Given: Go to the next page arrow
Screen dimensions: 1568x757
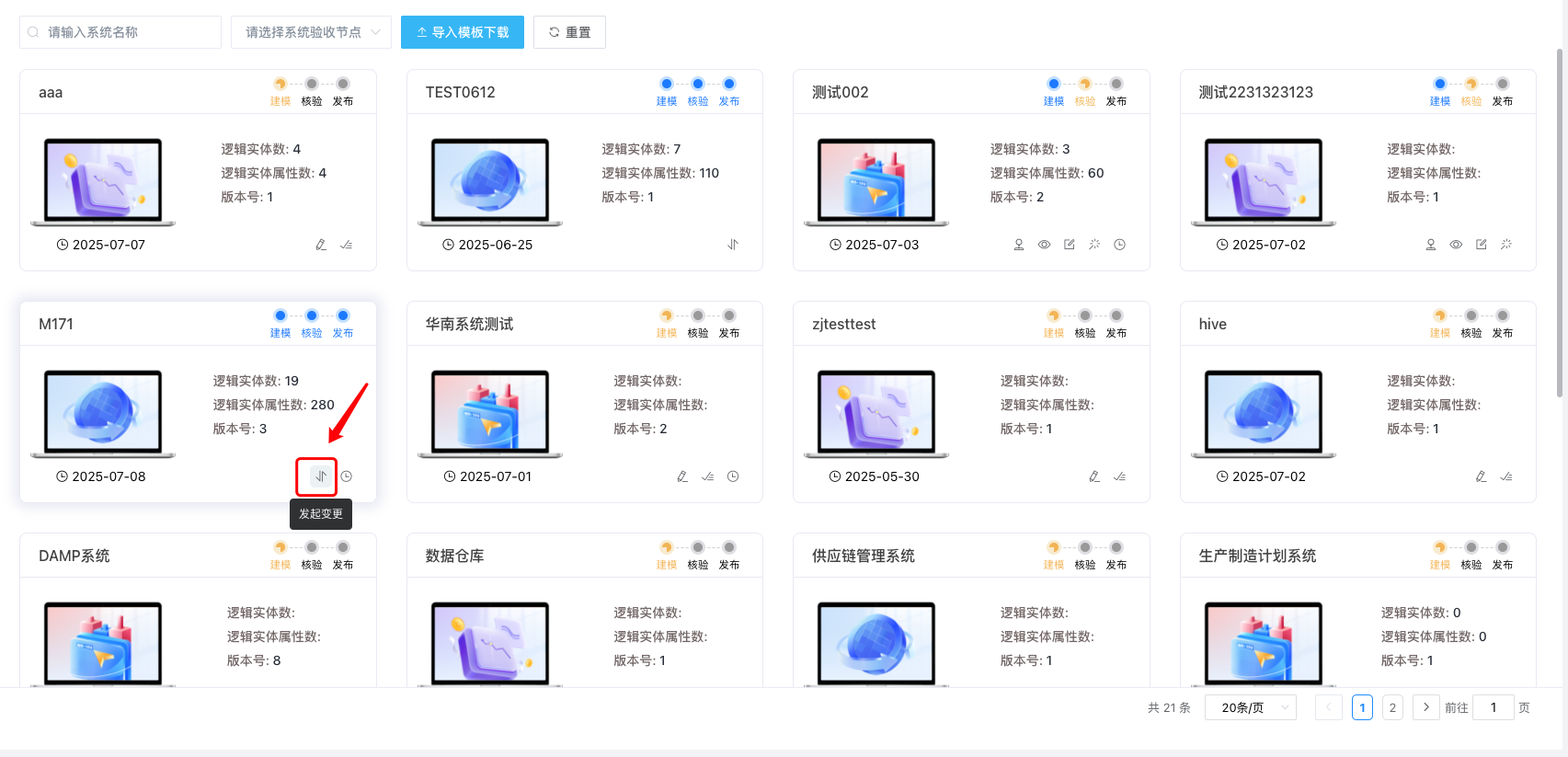Looking at the screenshot, I should coord(1425,707).
